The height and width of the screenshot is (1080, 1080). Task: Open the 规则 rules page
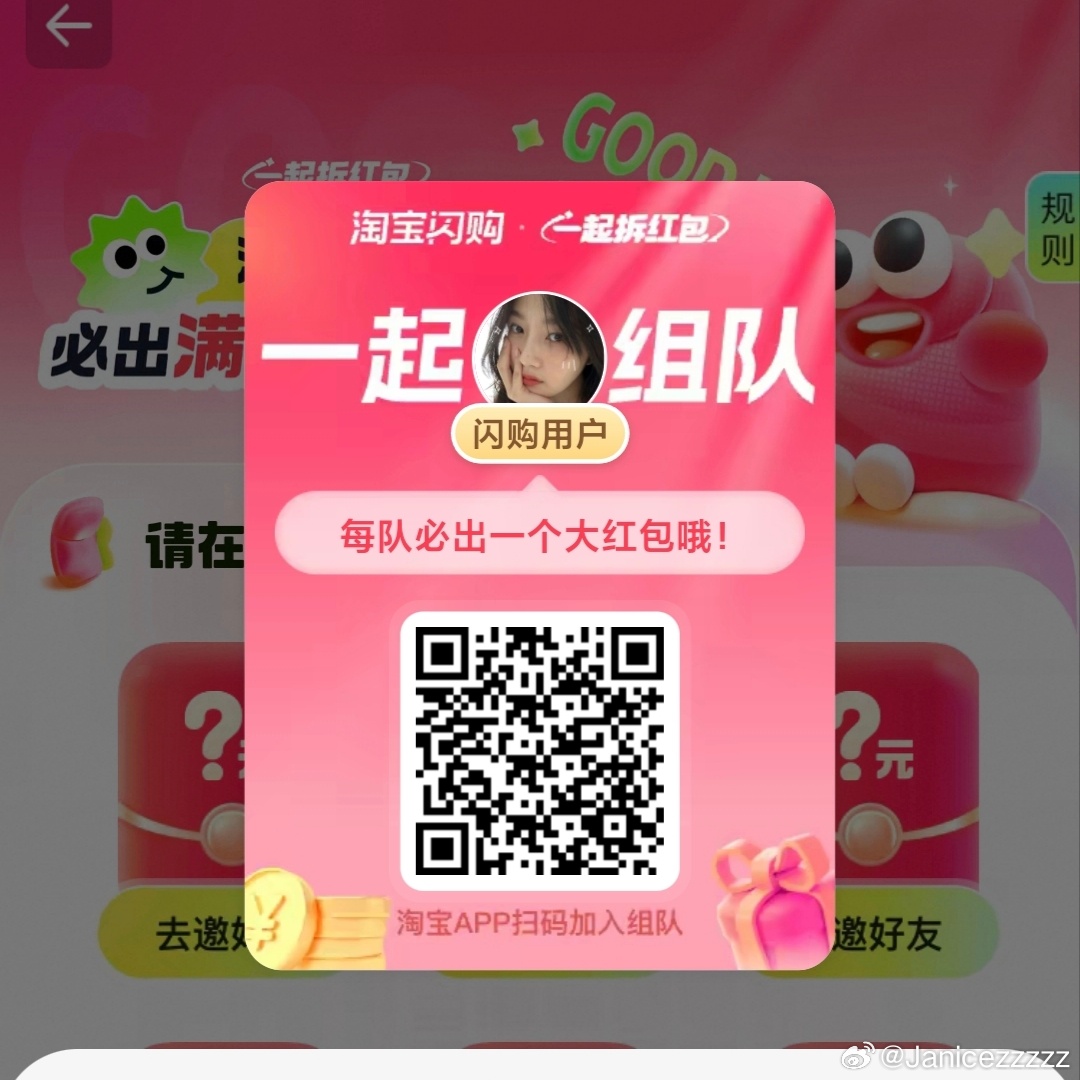coord(1055,228)
